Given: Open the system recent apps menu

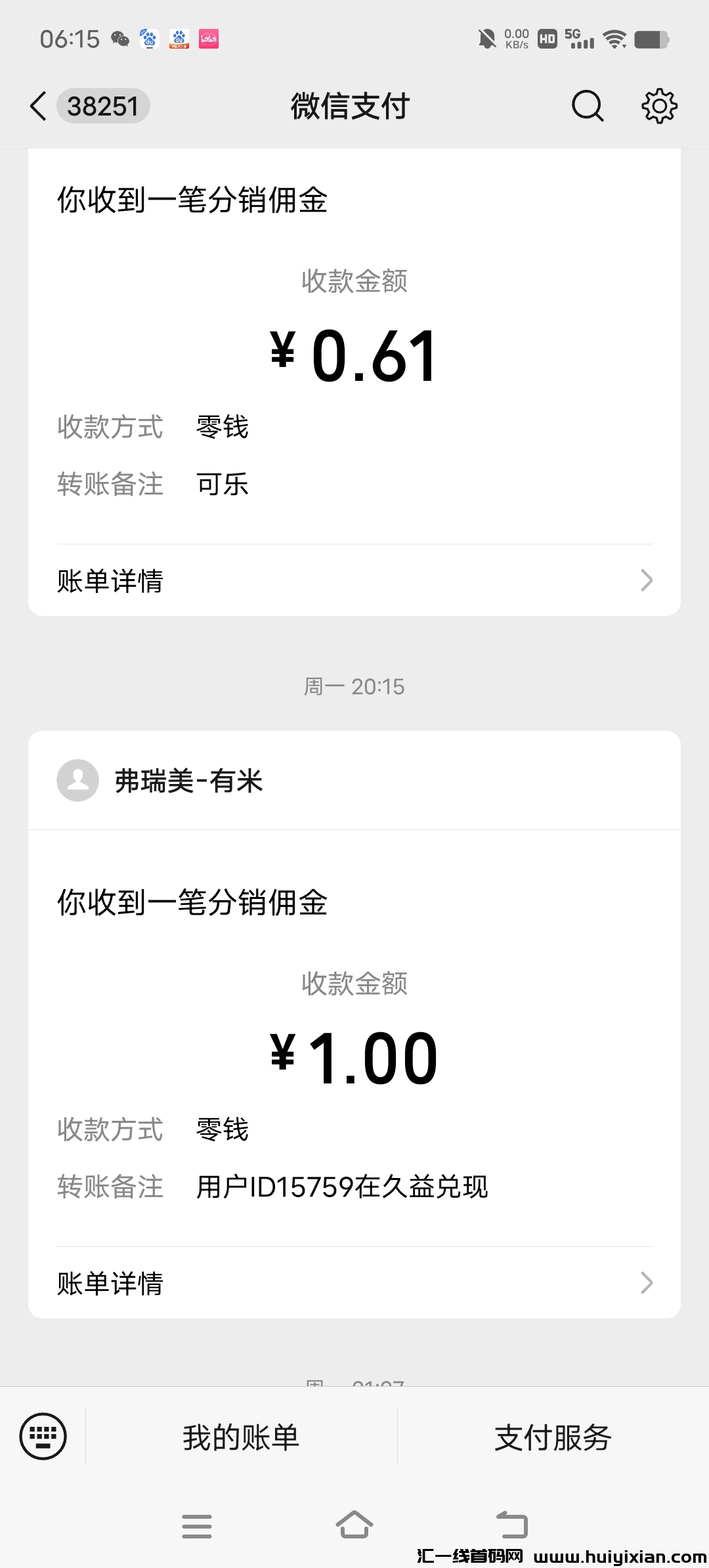Looking at the screenshot, I should pyautogui.click(x=197, y=1525).
